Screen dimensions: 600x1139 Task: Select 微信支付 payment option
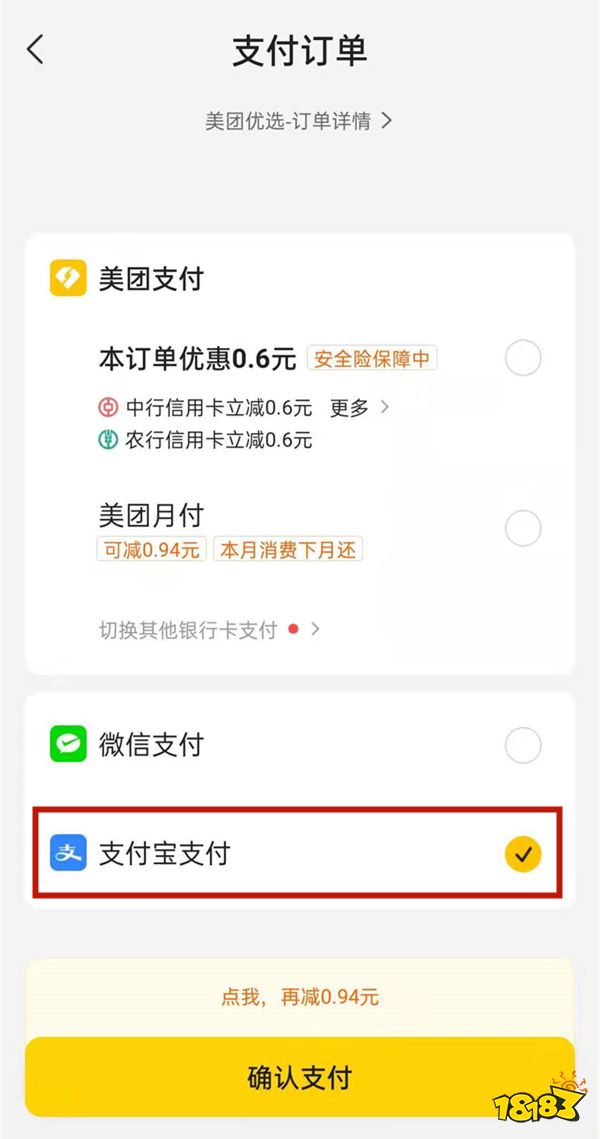[x=522, y=745]
